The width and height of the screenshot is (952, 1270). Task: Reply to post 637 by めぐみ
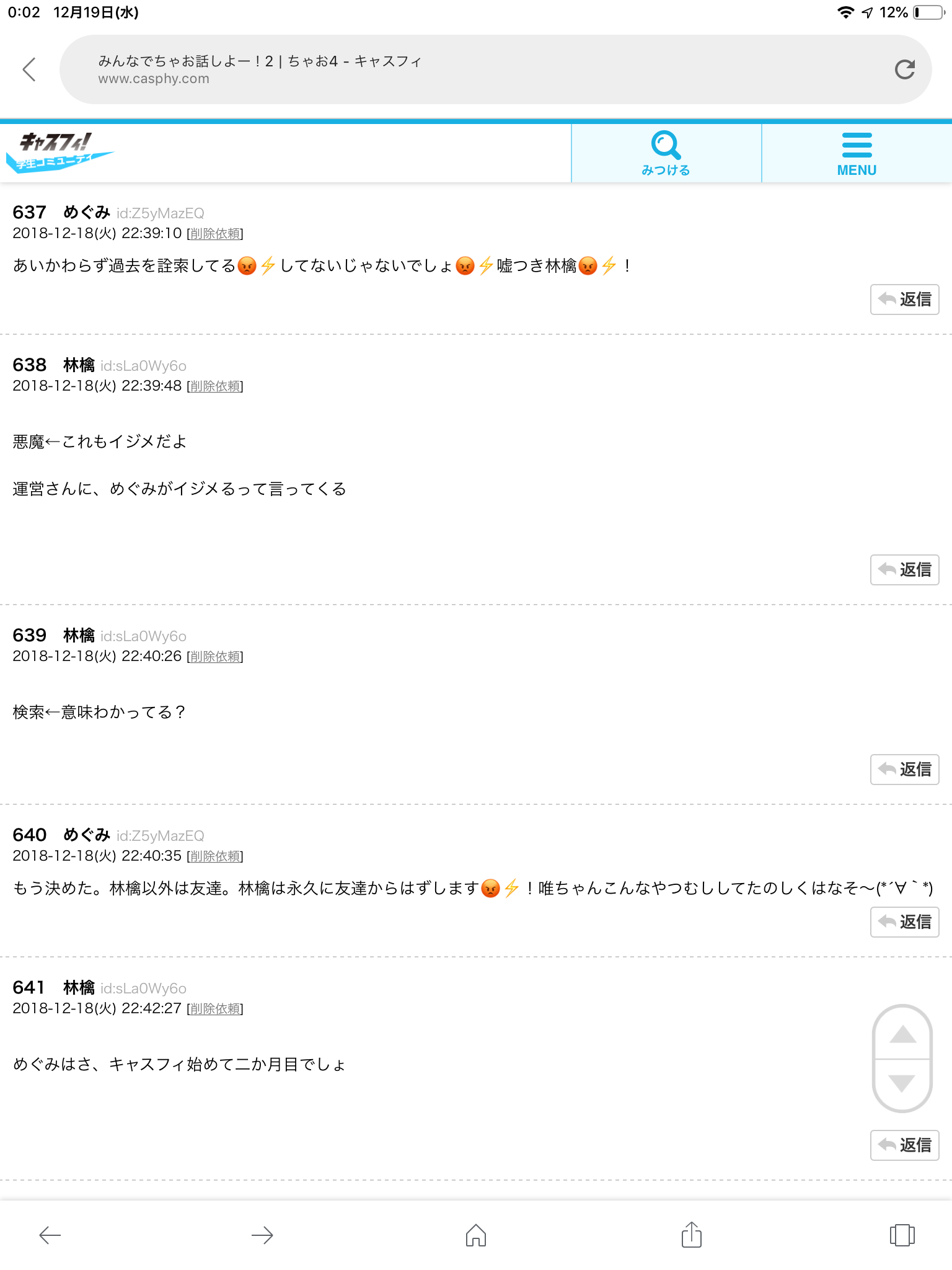pos(904,300)
